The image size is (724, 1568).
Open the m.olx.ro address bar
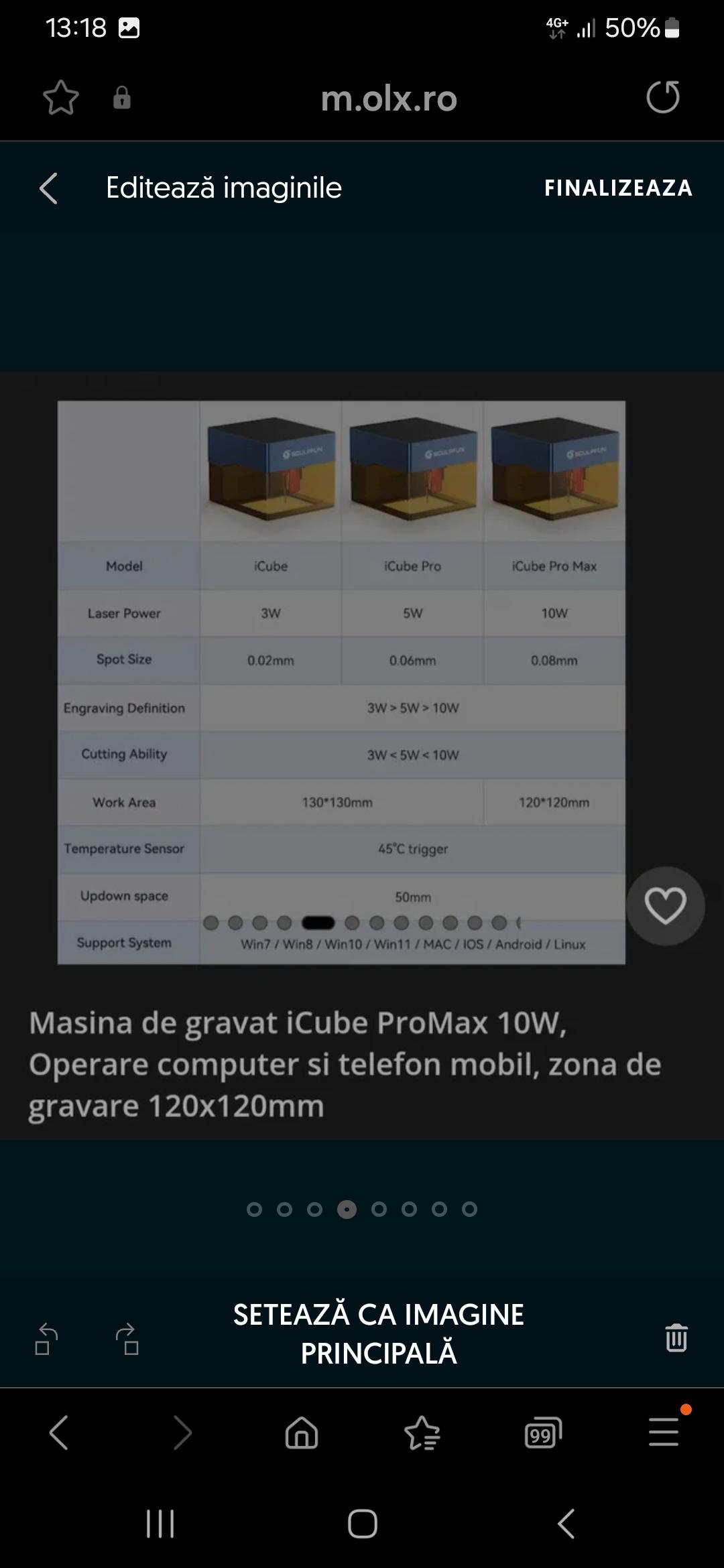pos(388,99)
